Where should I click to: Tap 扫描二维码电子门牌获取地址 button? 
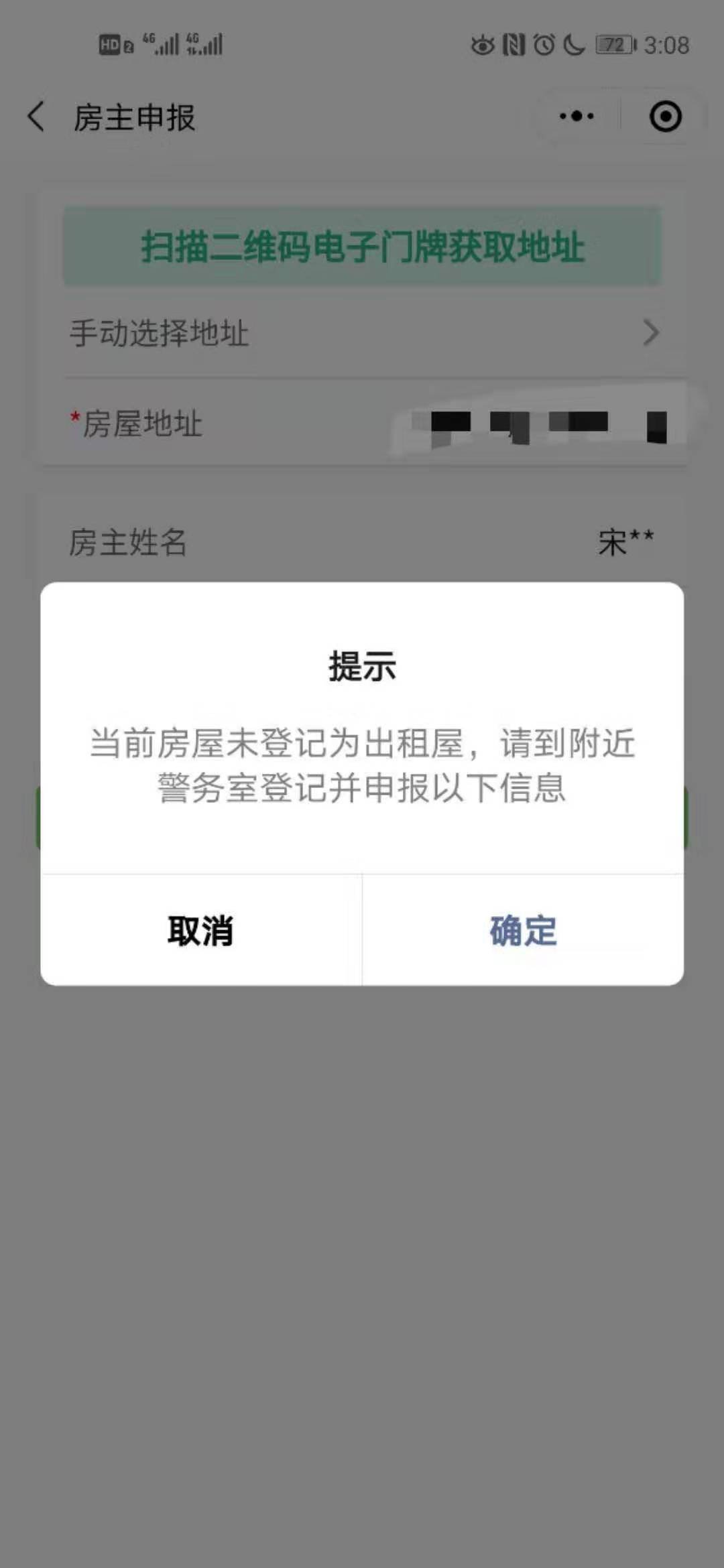click(x=362, y=247)
